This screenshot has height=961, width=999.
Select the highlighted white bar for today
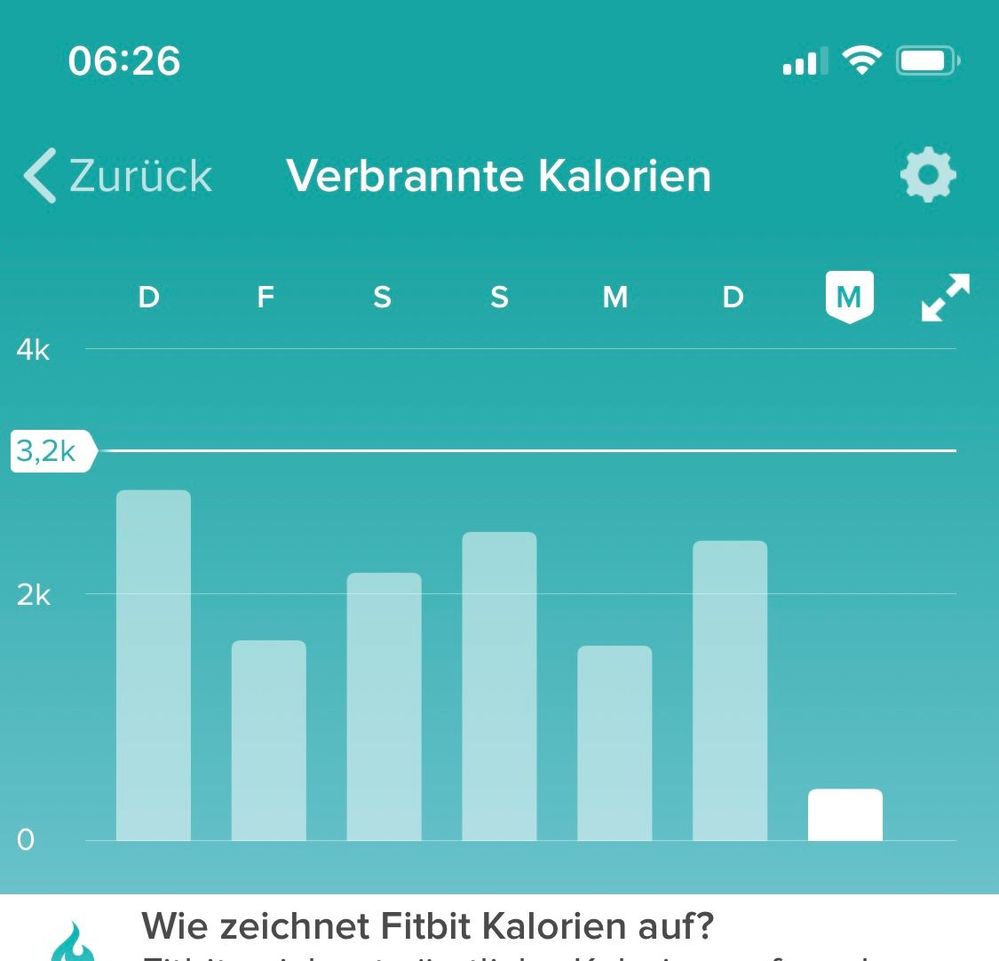[x=845, y=815]
